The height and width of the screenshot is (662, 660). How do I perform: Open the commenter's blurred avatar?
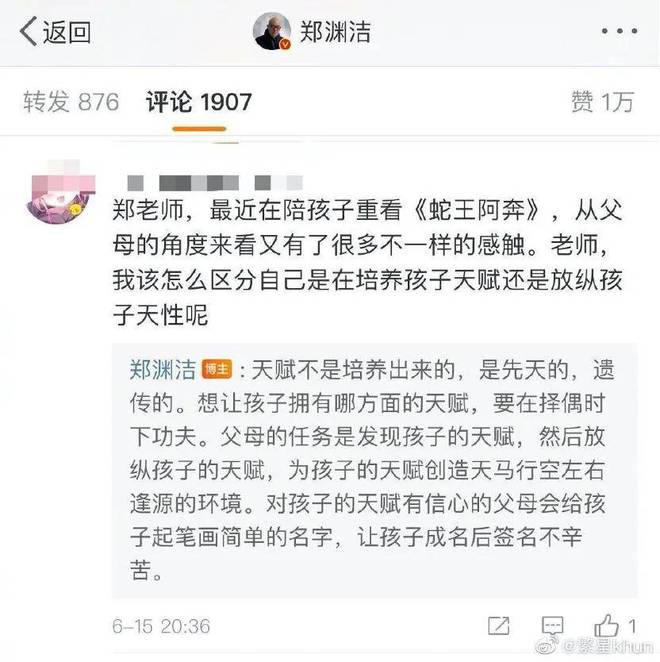(x=62, y=192)
